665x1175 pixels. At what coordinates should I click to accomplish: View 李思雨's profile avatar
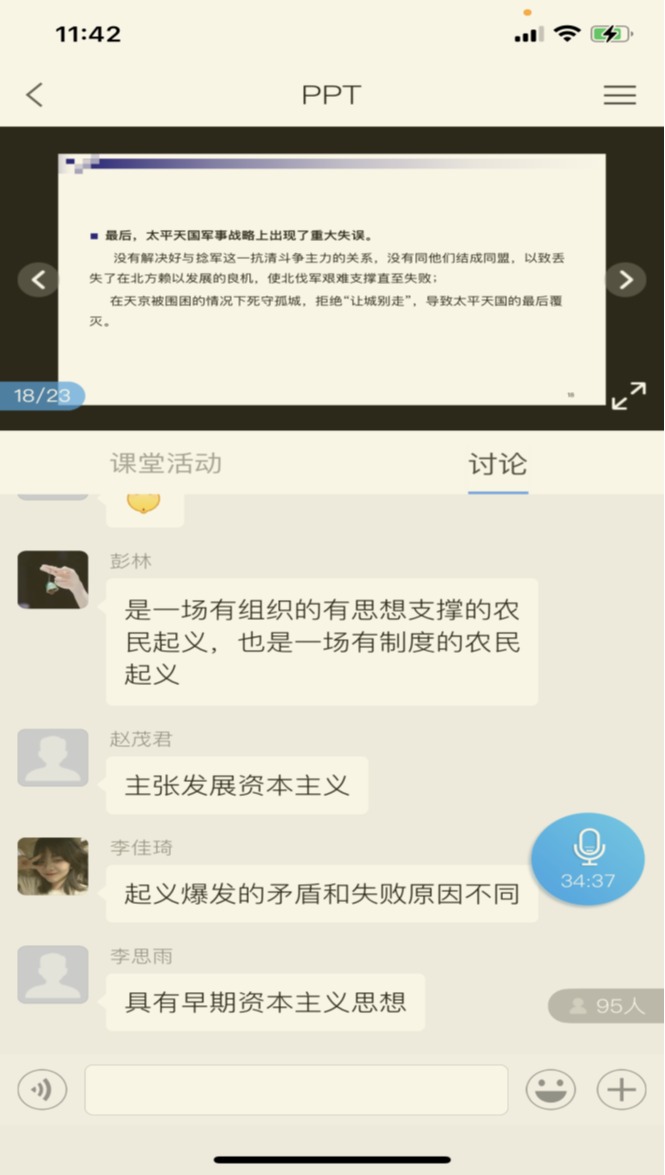click(53, 974)
